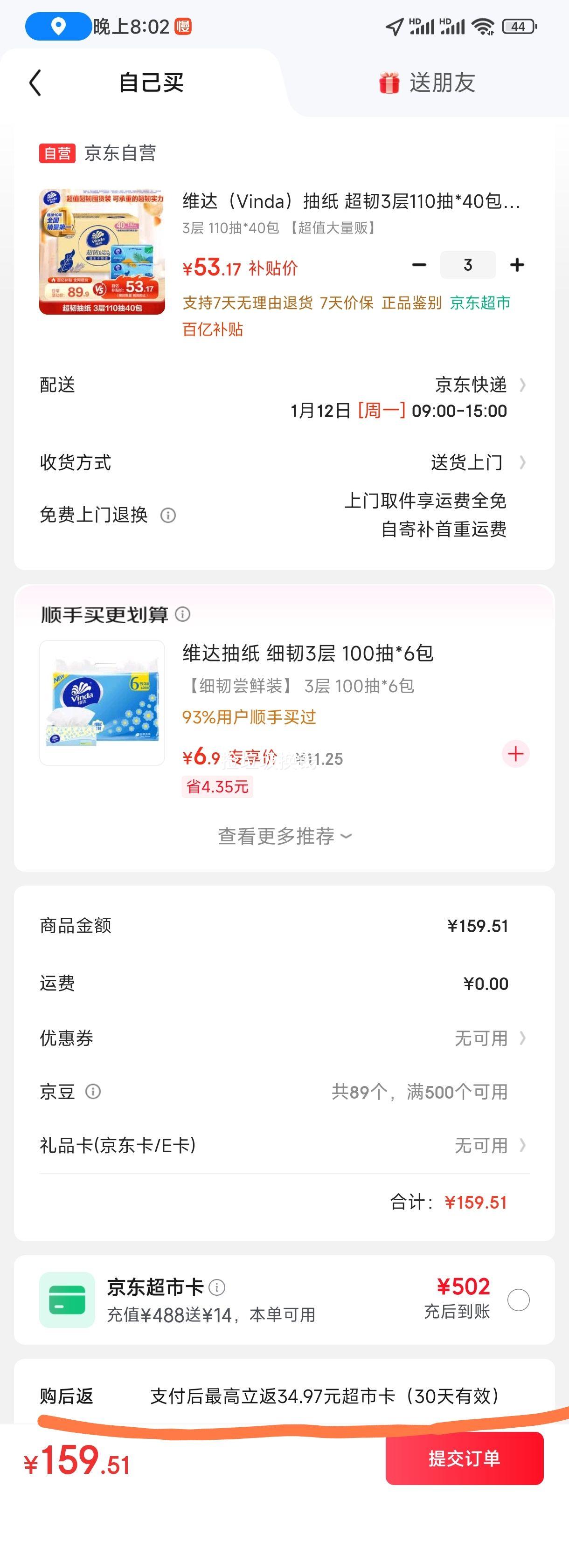Increase Vinda tissue quantity with plus
This screenshot has width=569, height=1568.
(x=517, y=264)
